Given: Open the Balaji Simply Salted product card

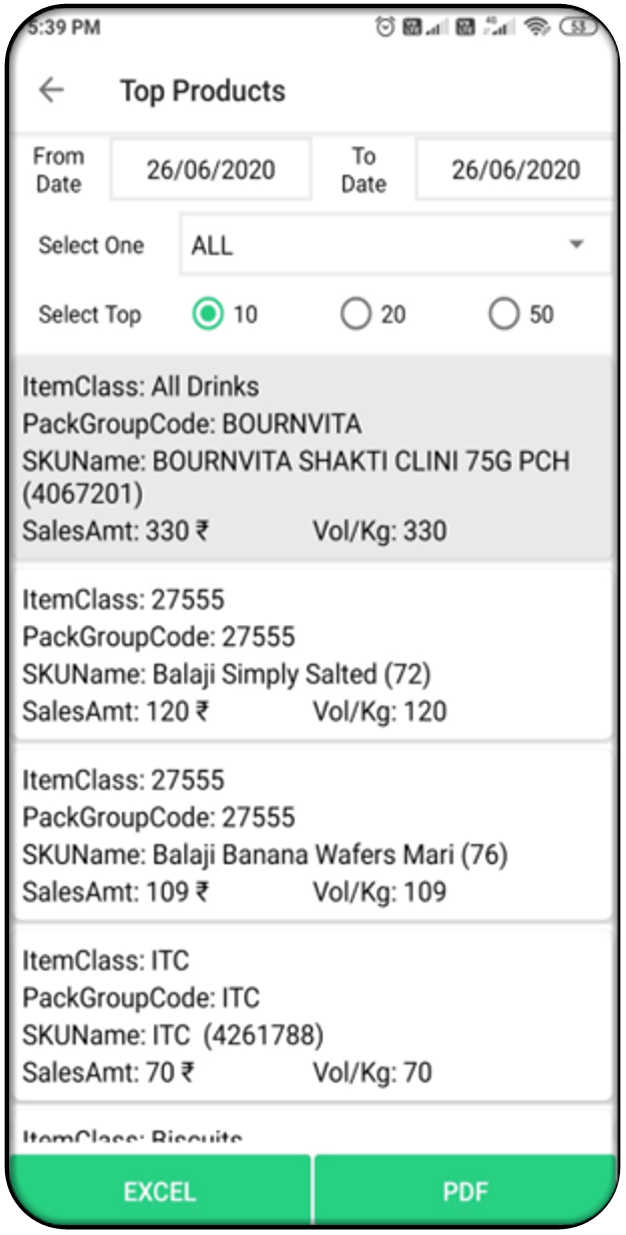Looking at the screenshot, I should click(312, 655).
